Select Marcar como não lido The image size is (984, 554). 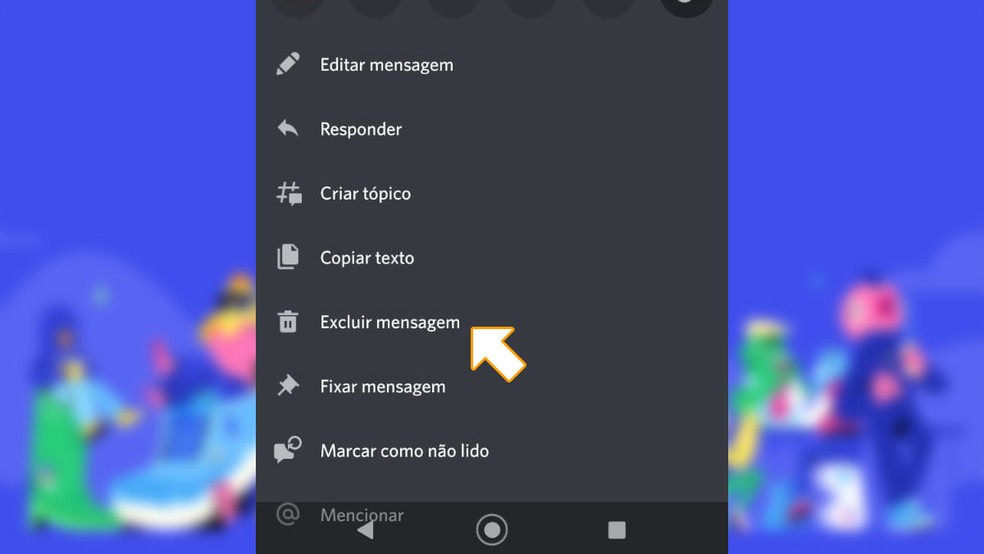[x=404, y=451]
